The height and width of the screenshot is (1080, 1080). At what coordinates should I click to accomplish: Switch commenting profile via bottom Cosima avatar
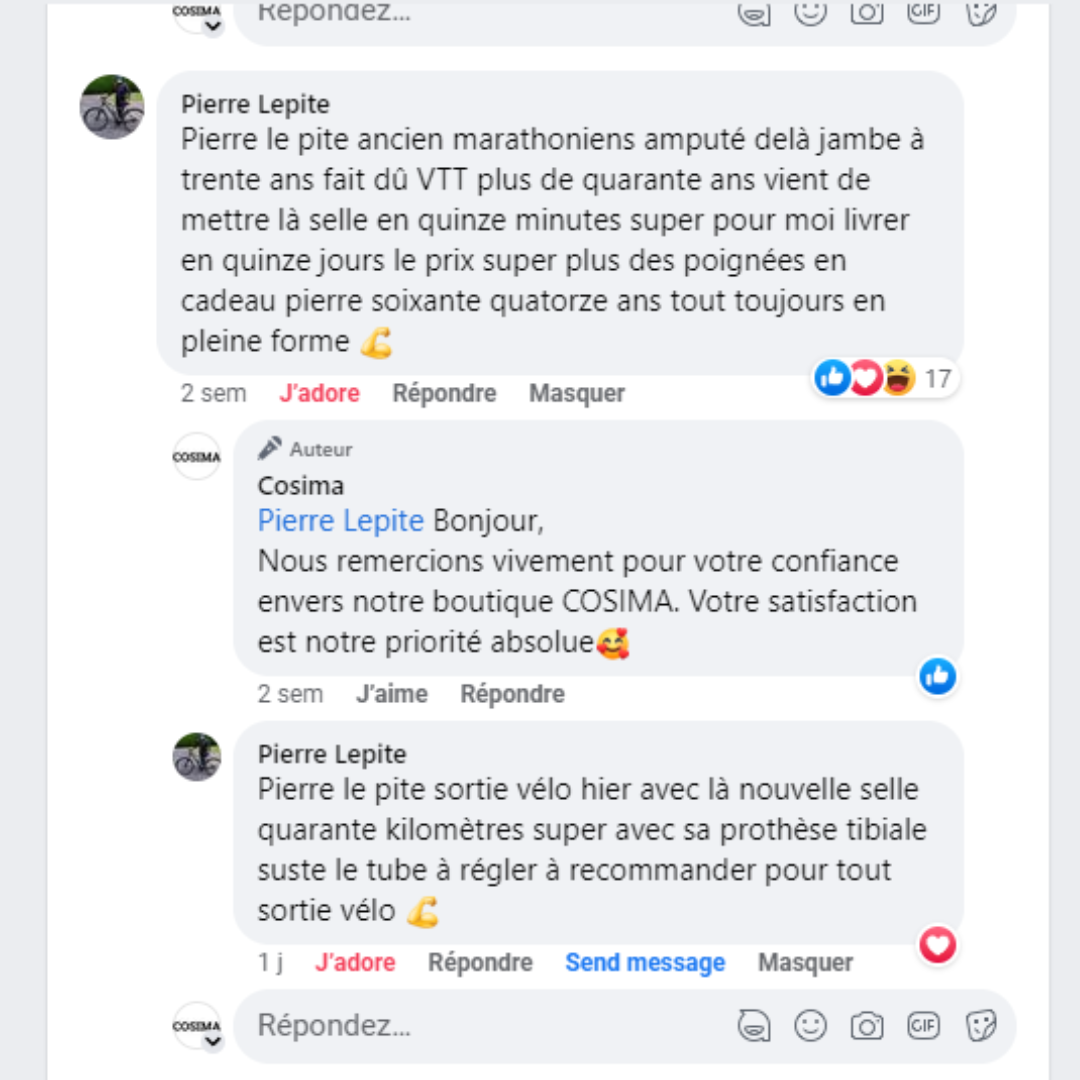(198, 1026)
